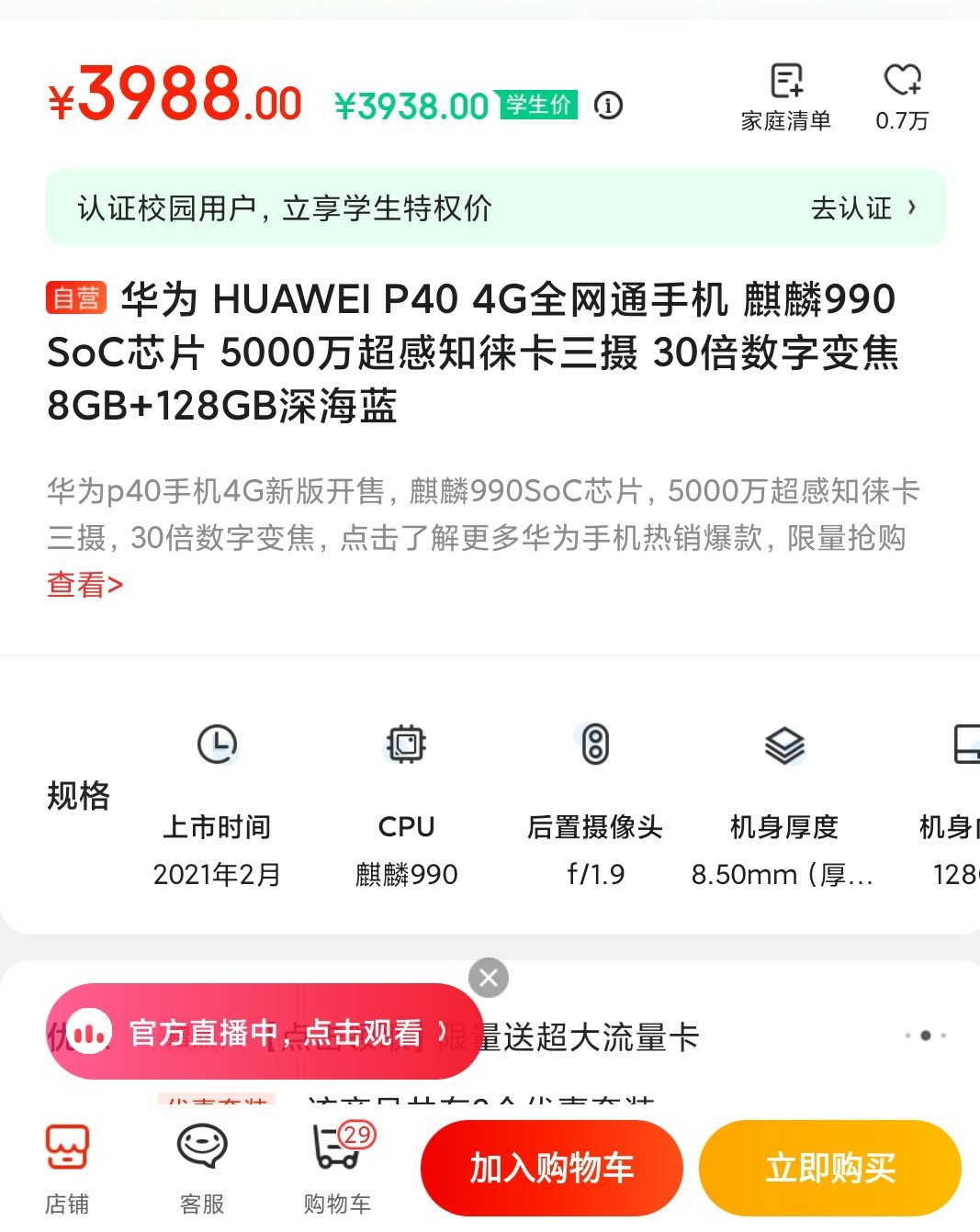Add product to 家庭清单
The height and width of the screenshot is (1232, 980).
[785, 95]
